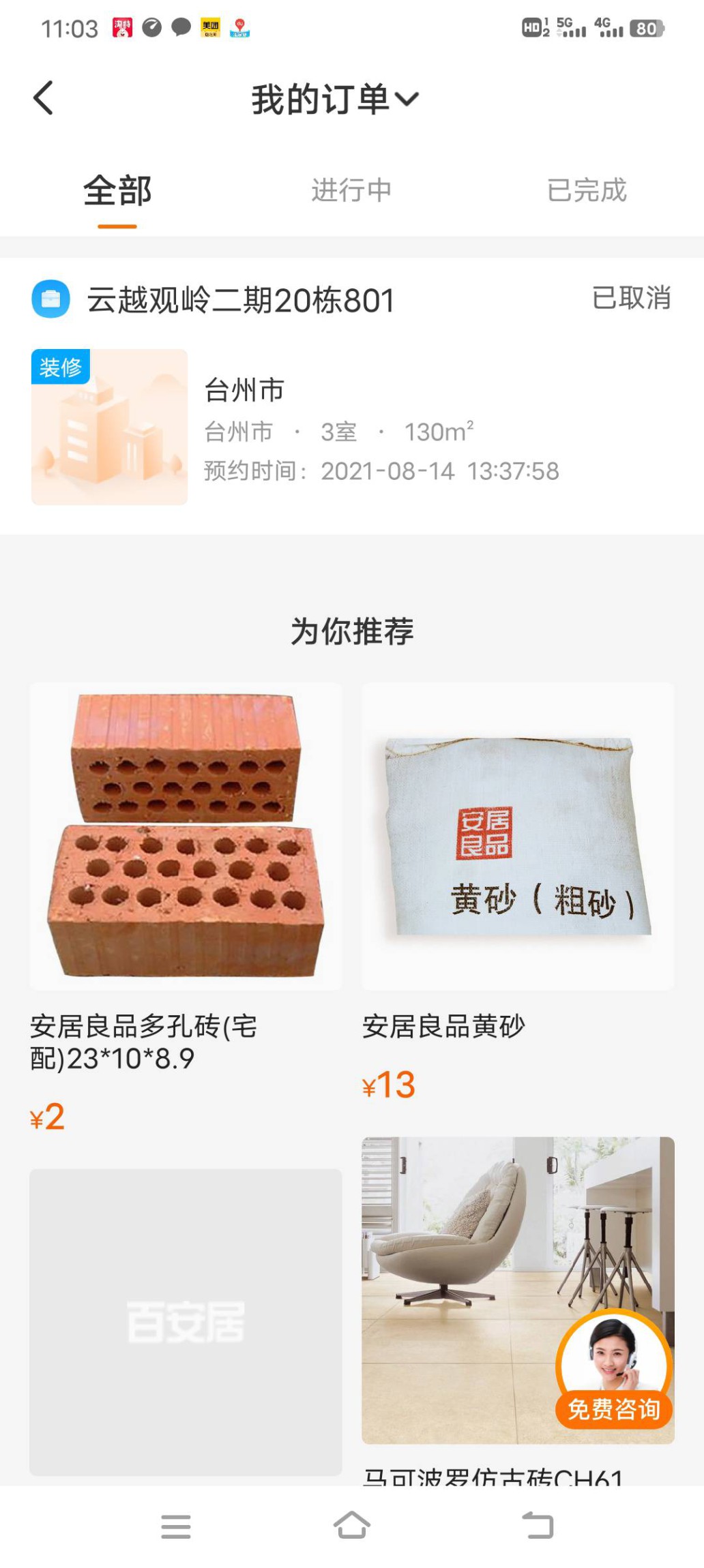Go to the system home screen
Viewport: 704px width, 1568px height.
pyautogui.click(x=352, y=1526)
